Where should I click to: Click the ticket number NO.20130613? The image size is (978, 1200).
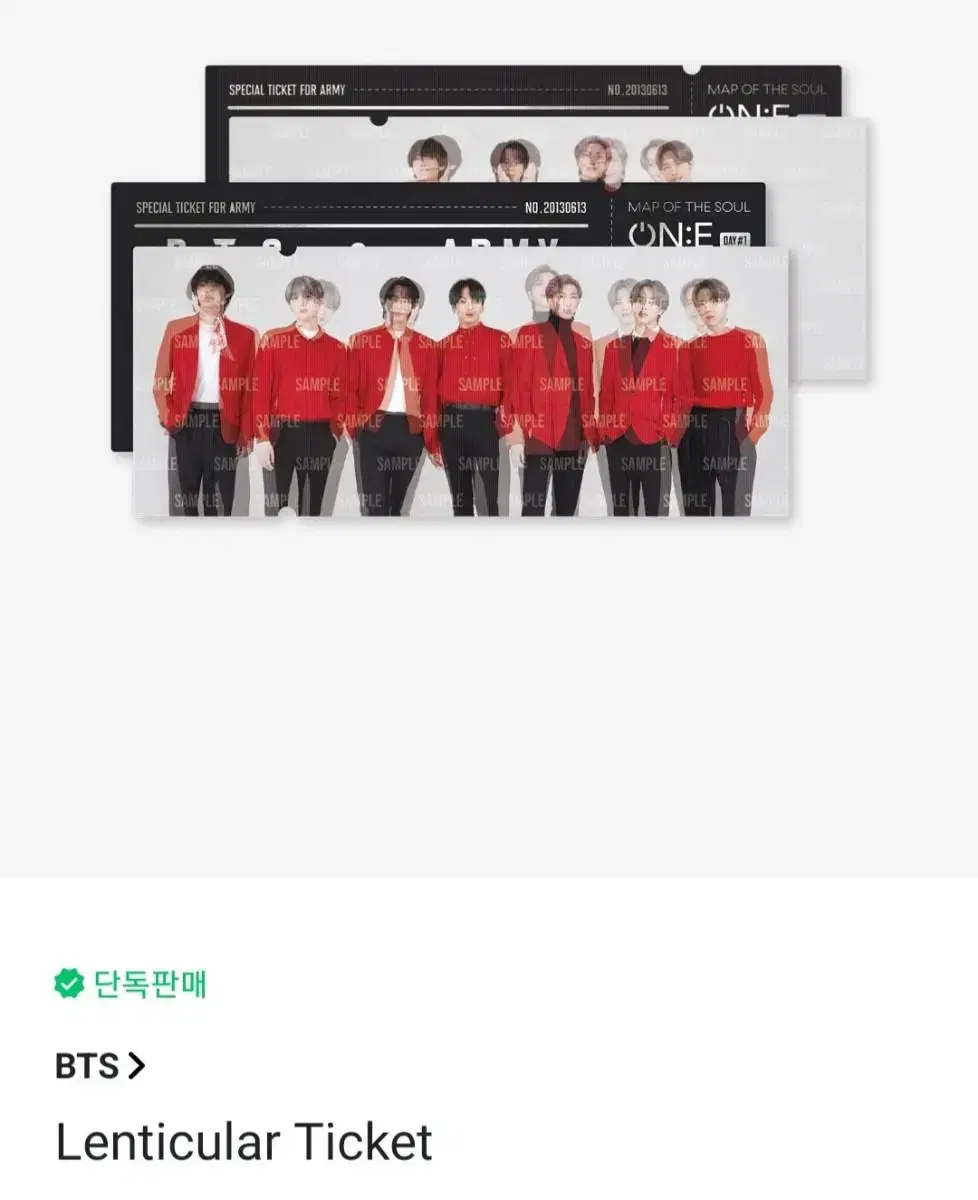[x=557, y=205]
